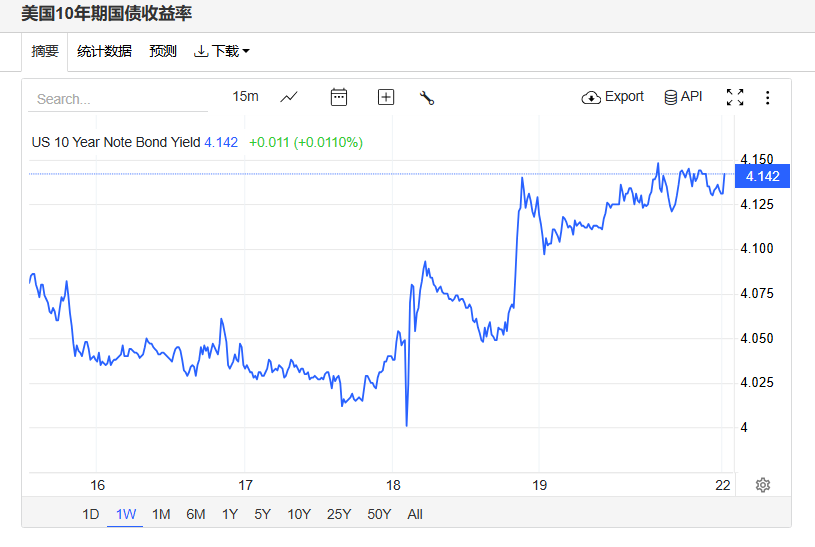
Task: View the All time range
Action: (415, 514)
